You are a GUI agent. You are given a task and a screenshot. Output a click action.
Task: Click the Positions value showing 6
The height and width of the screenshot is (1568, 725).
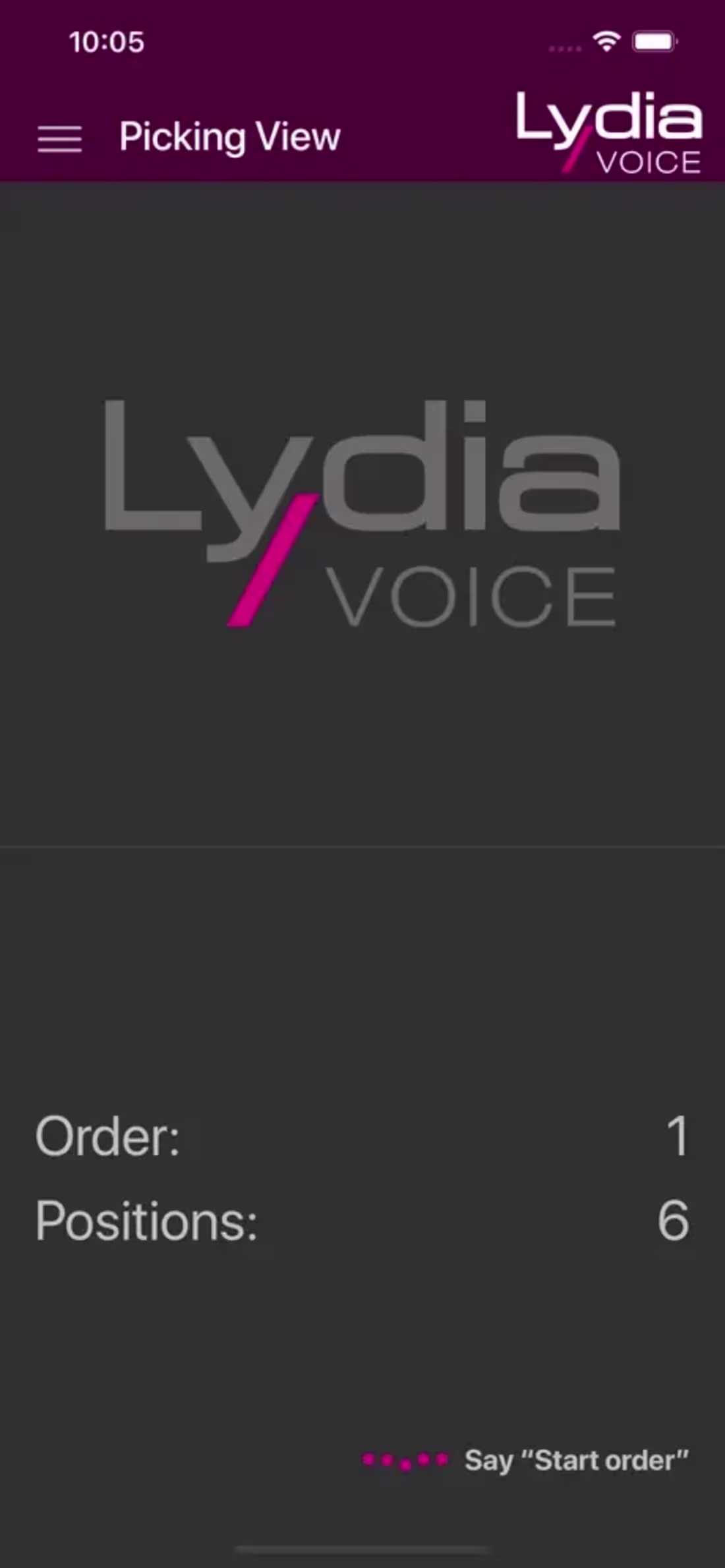674,1223
